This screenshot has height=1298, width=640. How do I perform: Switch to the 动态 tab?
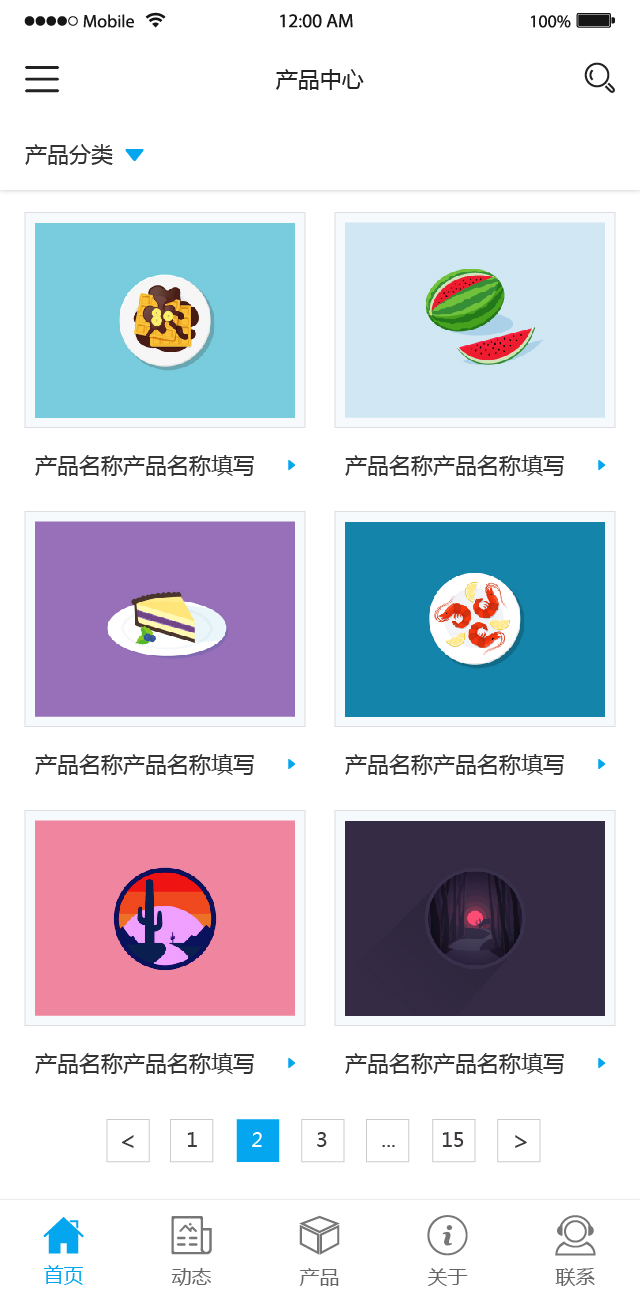(x=192, y=1250)
